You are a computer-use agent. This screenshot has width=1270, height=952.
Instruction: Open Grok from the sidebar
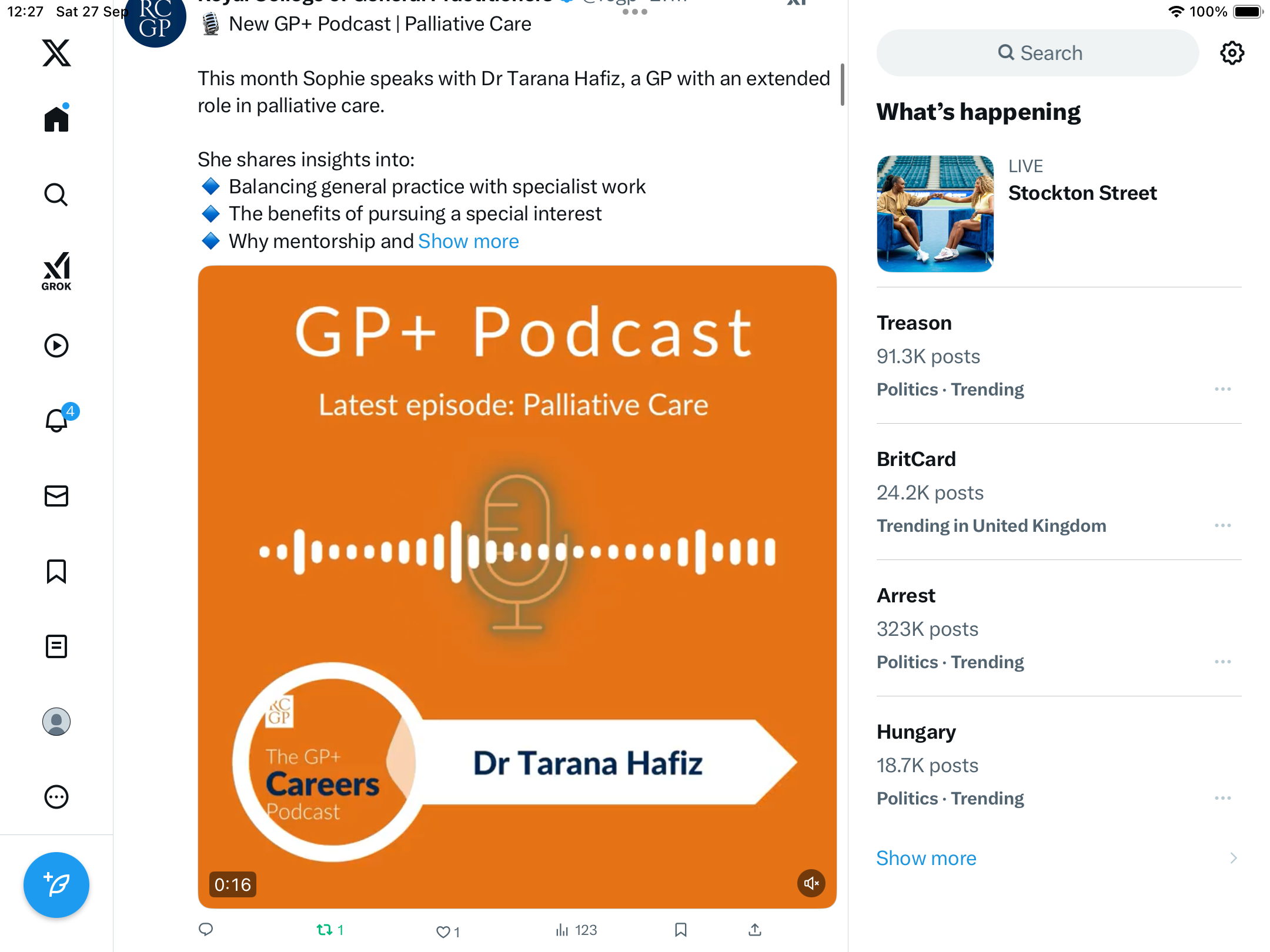56,271
